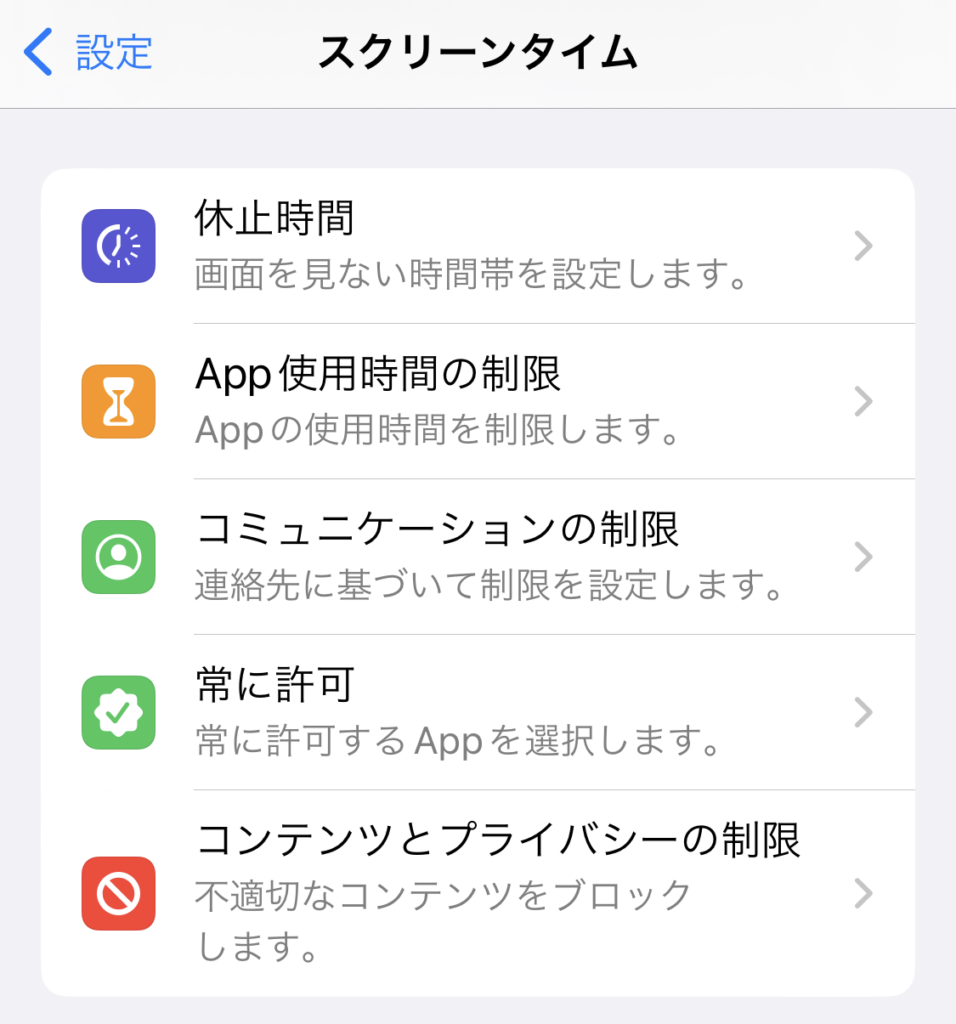Select the green checkmark Always Allowed icon
The width and height of the screenshot is (956, 1024).
point(118,712)
